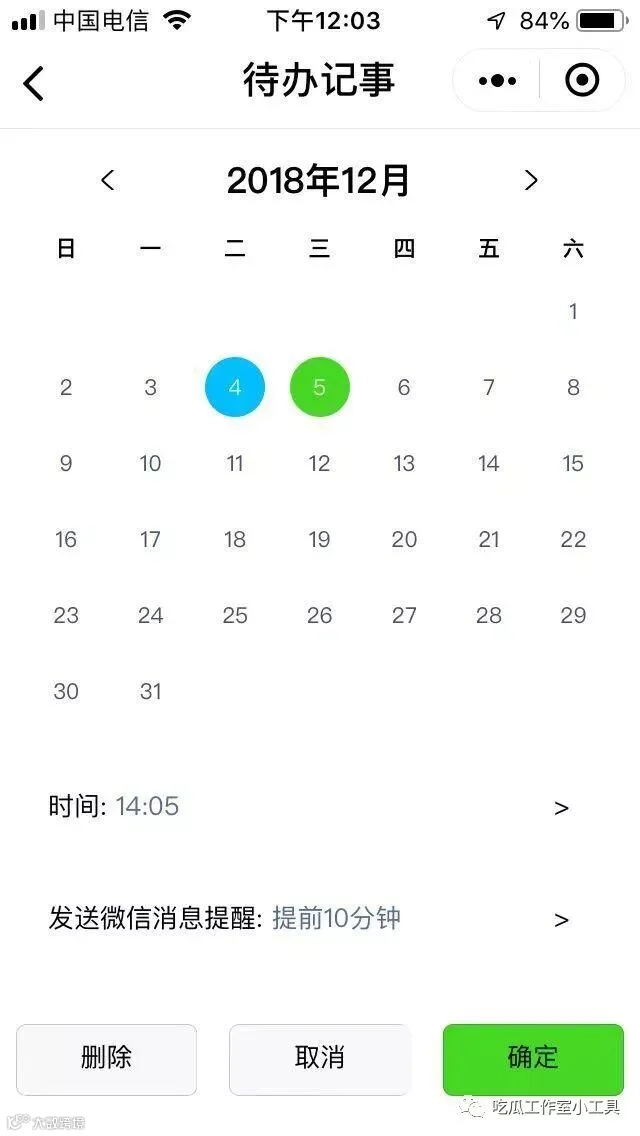Select December 20 on the calendar
Screen dimensions: 640x1136
(404, 540)
